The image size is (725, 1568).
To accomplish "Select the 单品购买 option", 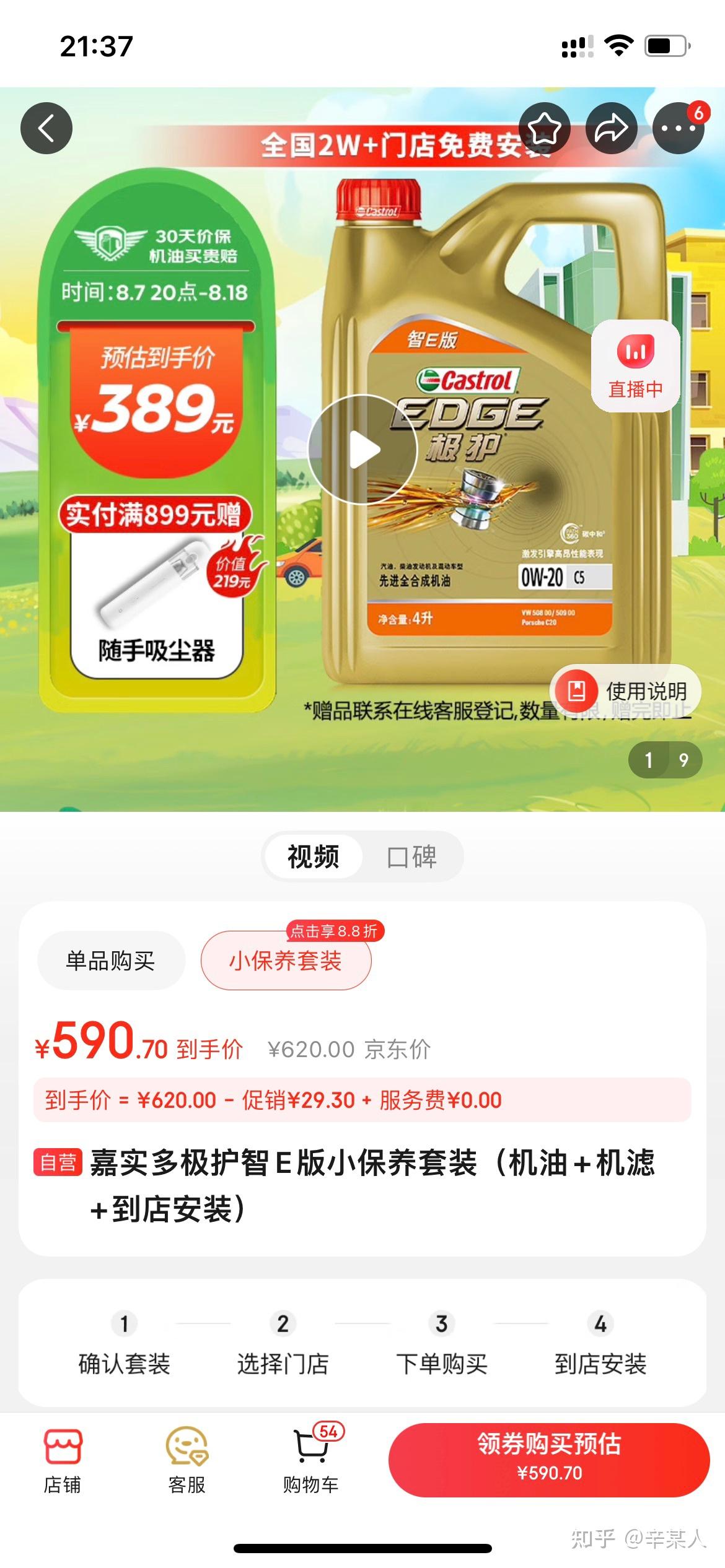I will pyautogui.click(x=111, y=960).
